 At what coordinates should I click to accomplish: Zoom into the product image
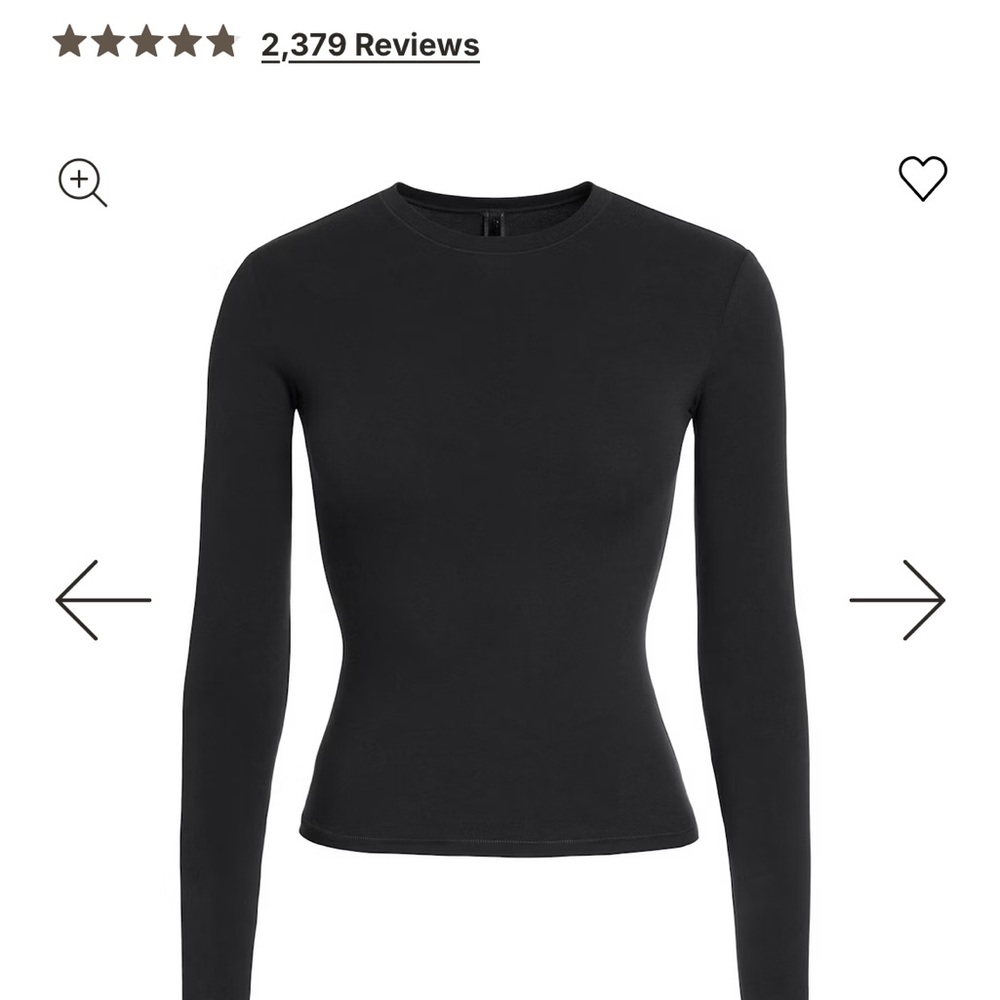click(82, 183)
